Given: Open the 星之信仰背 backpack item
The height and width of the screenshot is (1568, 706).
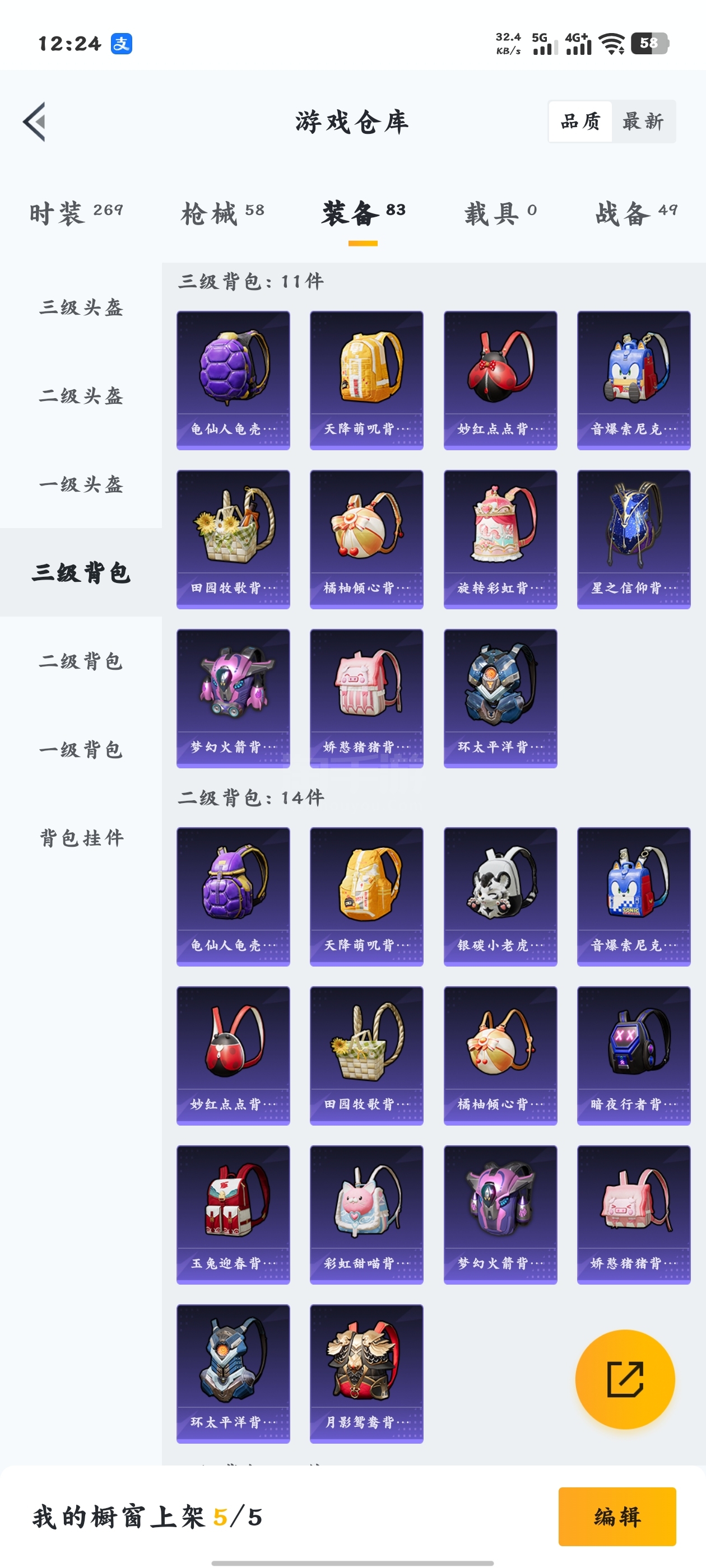Looking at the screenshot, I should (634, 539).
